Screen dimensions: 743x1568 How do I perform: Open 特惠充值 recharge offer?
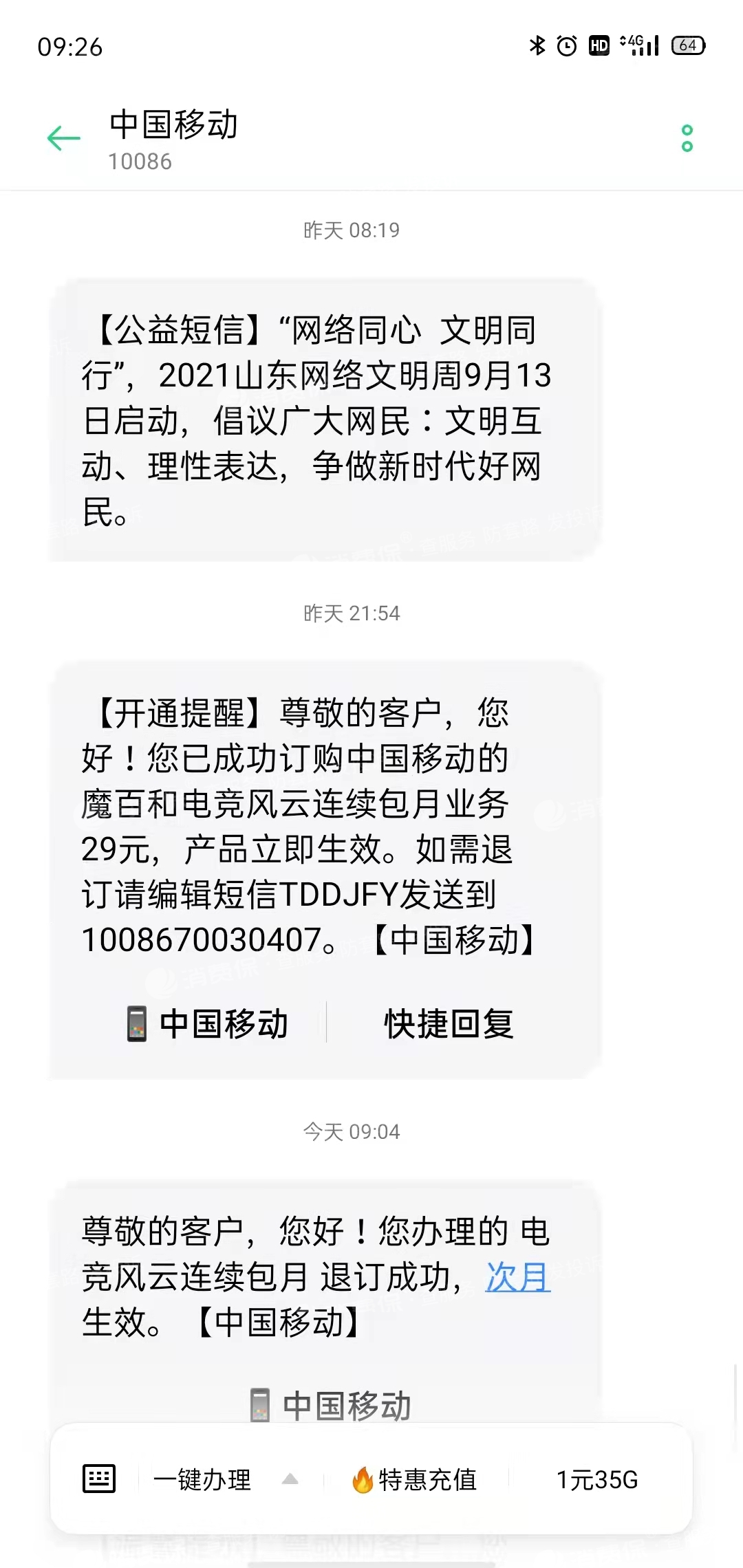click(x=414, y=1479)
